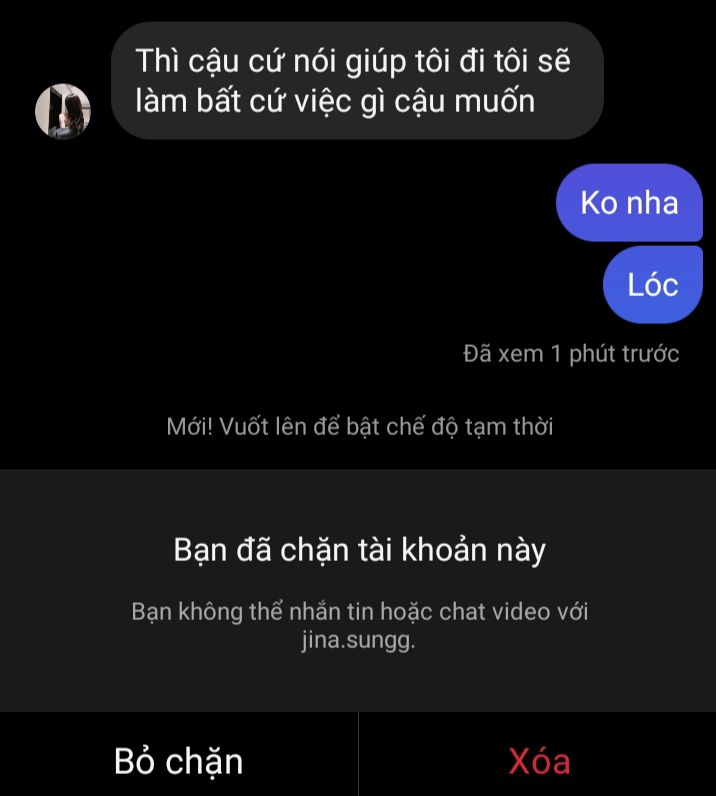Tap Xóa to delete this chat

[539, 761]
